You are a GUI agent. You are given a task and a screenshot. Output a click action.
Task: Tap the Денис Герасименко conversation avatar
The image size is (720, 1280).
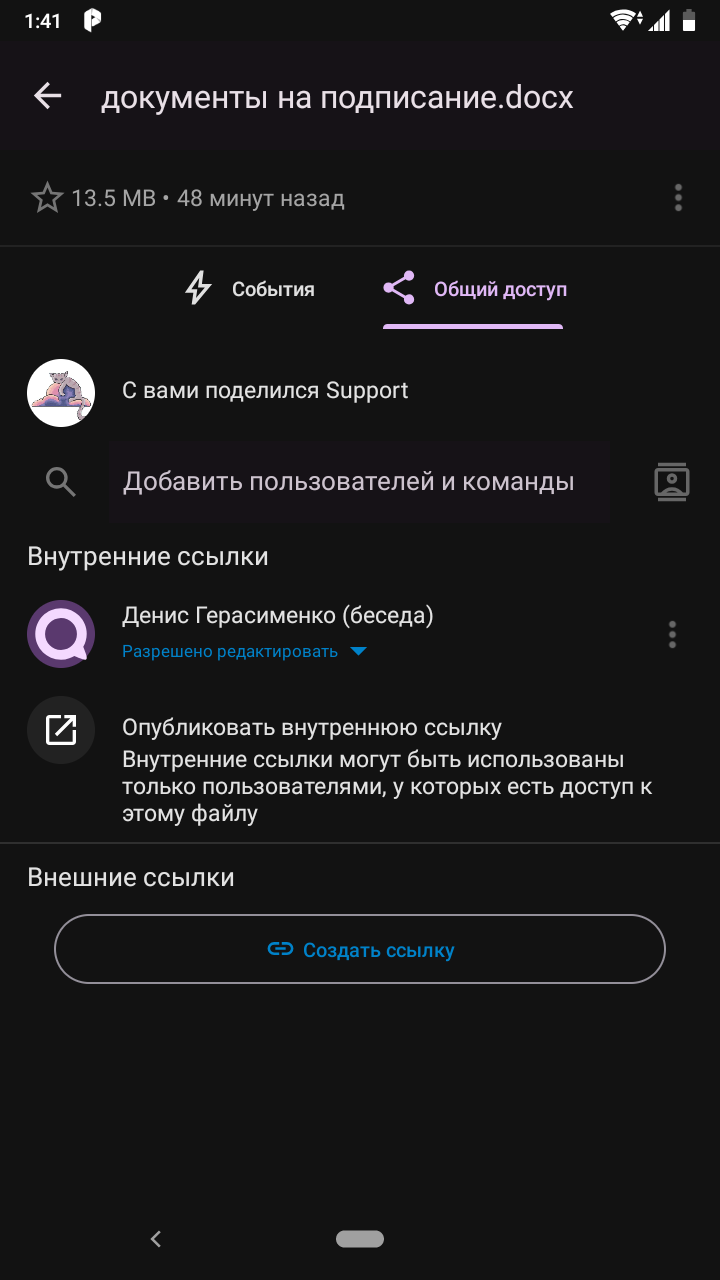[60, 634]
